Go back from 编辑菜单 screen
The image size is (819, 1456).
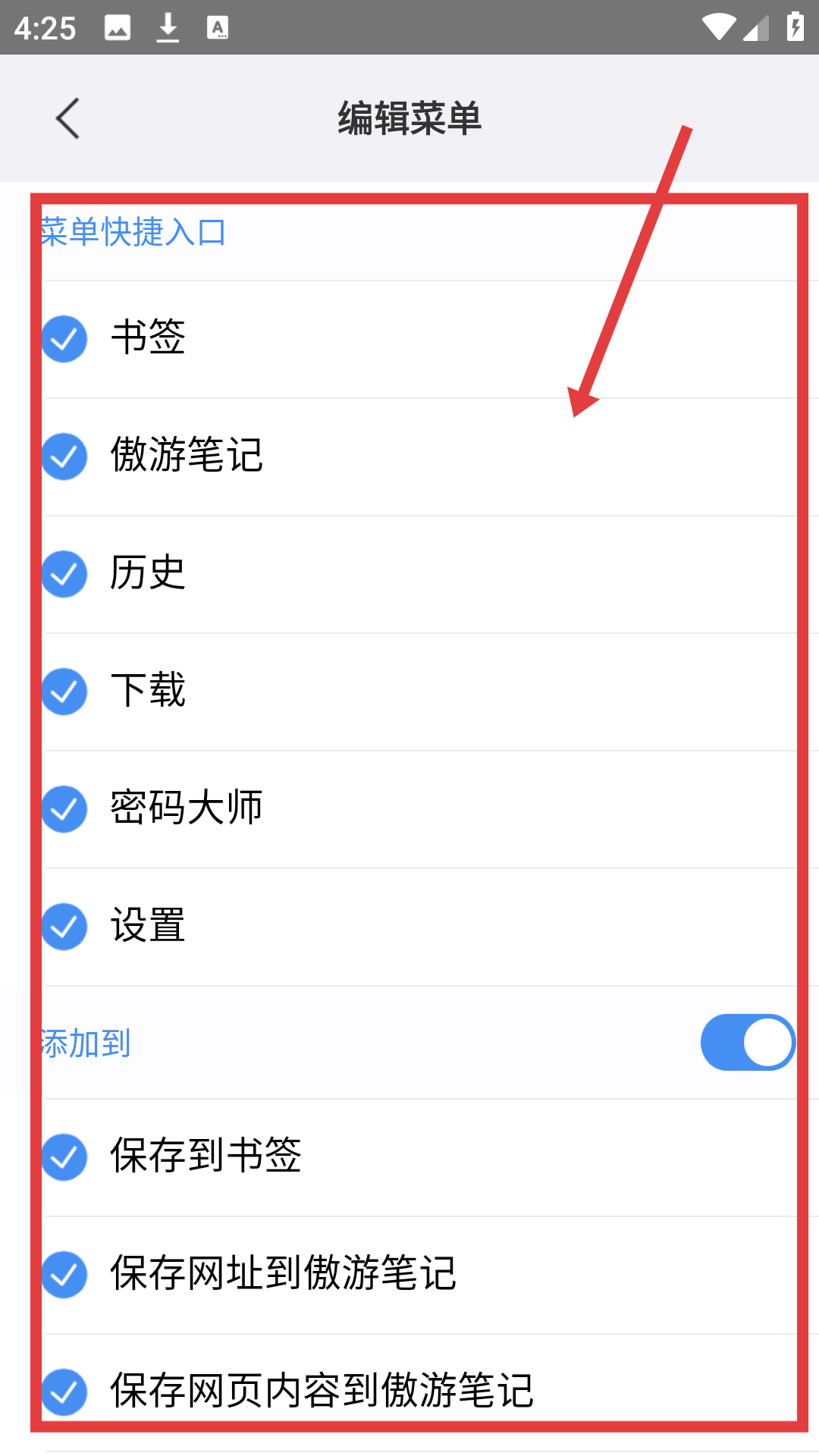68,118
